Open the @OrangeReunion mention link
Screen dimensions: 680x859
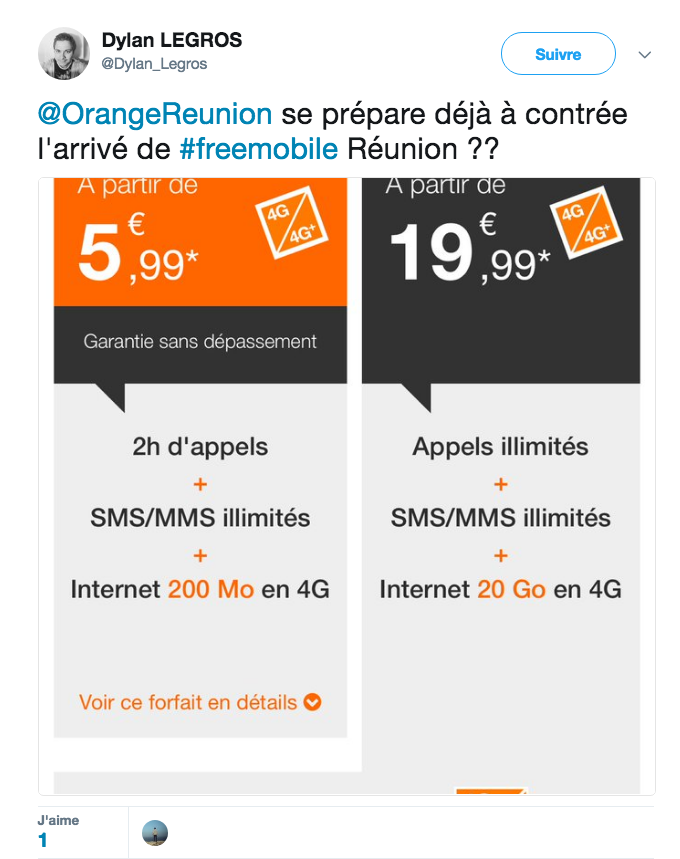click(155, 114)
